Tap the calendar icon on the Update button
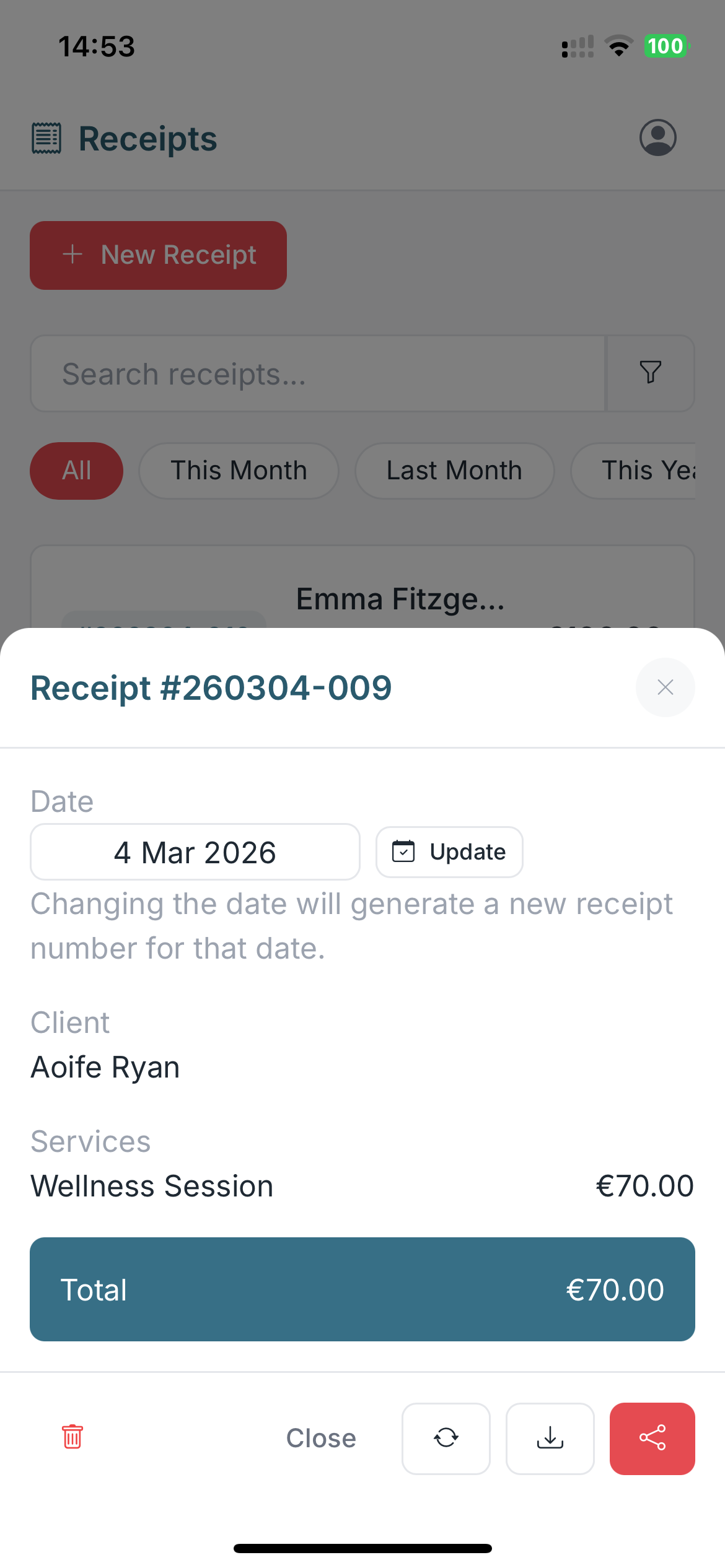Viewport: 725px width, 1568px height. (403, 852)
